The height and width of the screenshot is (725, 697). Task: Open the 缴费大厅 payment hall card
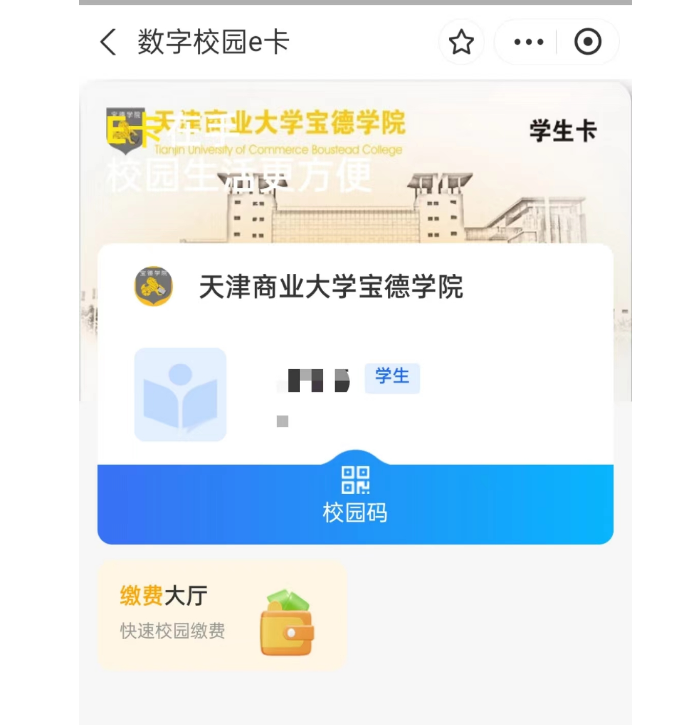click(x=221, y=614)
